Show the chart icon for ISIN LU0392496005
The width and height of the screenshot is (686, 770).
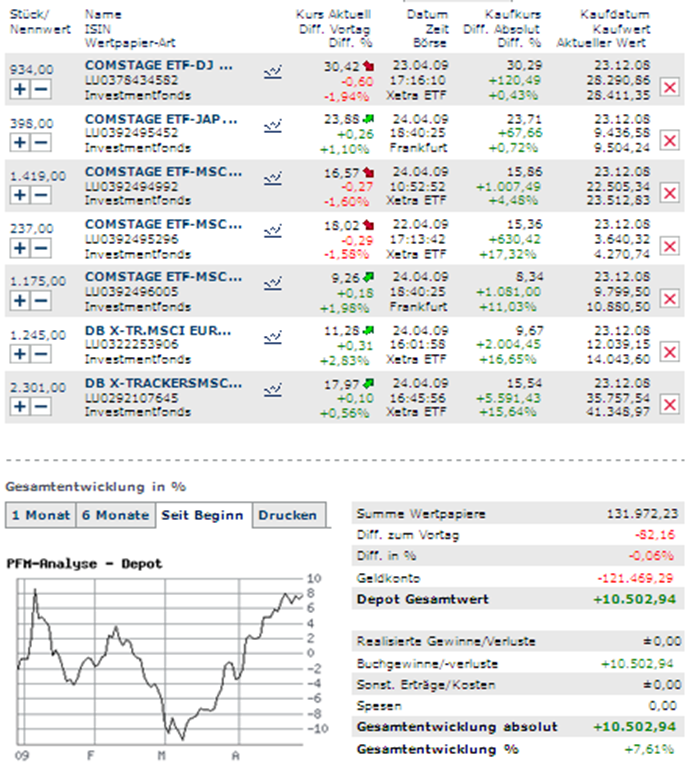(x=272, y=283)
